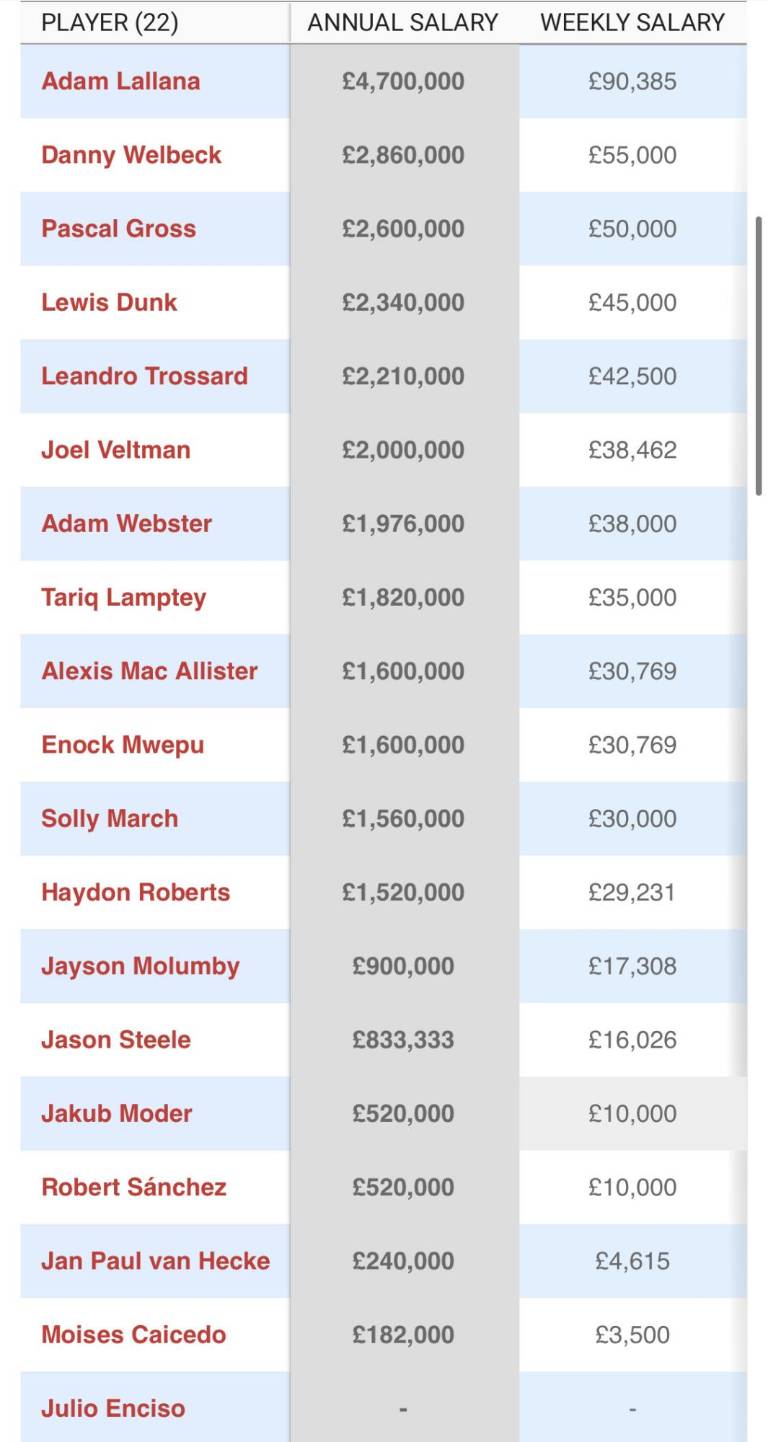View Robert Sánchez's profile
This screenshot has width=768, height=1442.
[x=133, y=1187]
